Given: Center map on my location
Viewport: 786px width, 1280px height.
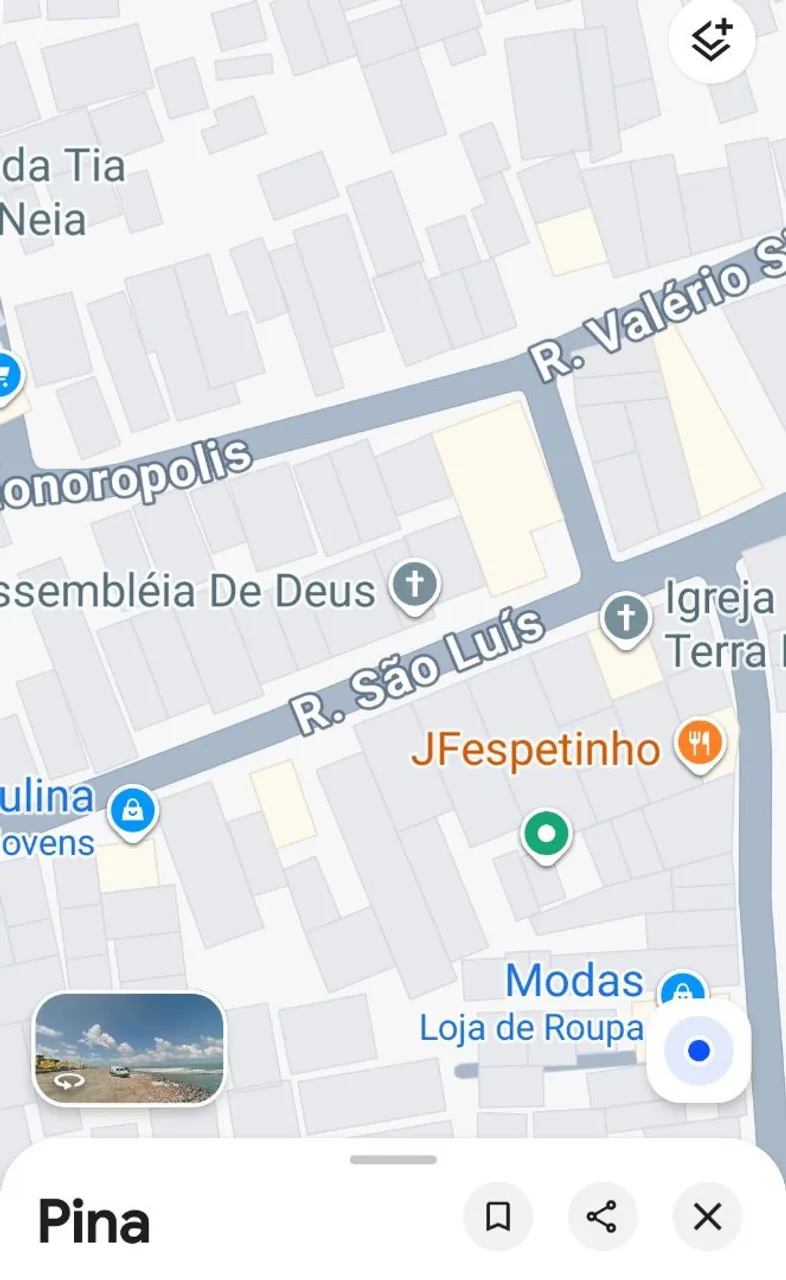Looking at the screenshot, I should [698, 1051].
